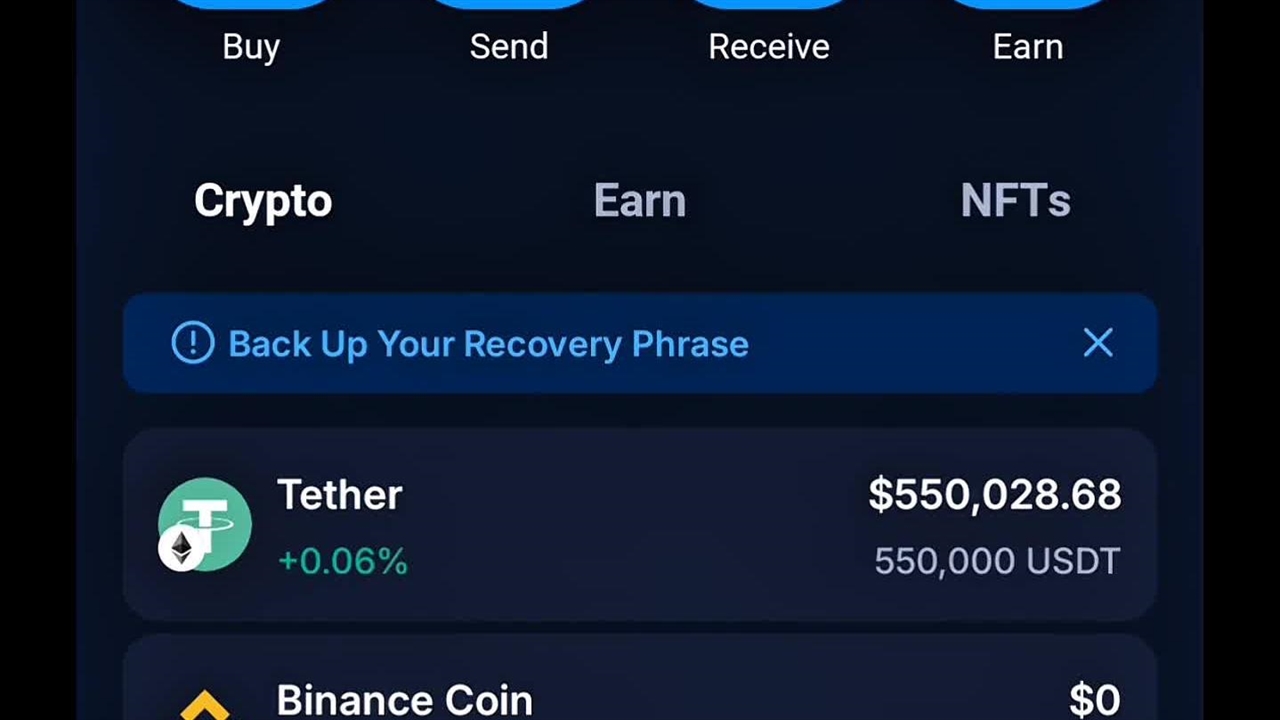Image resolution: width=1280 pixels, height=720 pixels.
Task: Tap the Buy action button
Action: [x=251, y=30]
